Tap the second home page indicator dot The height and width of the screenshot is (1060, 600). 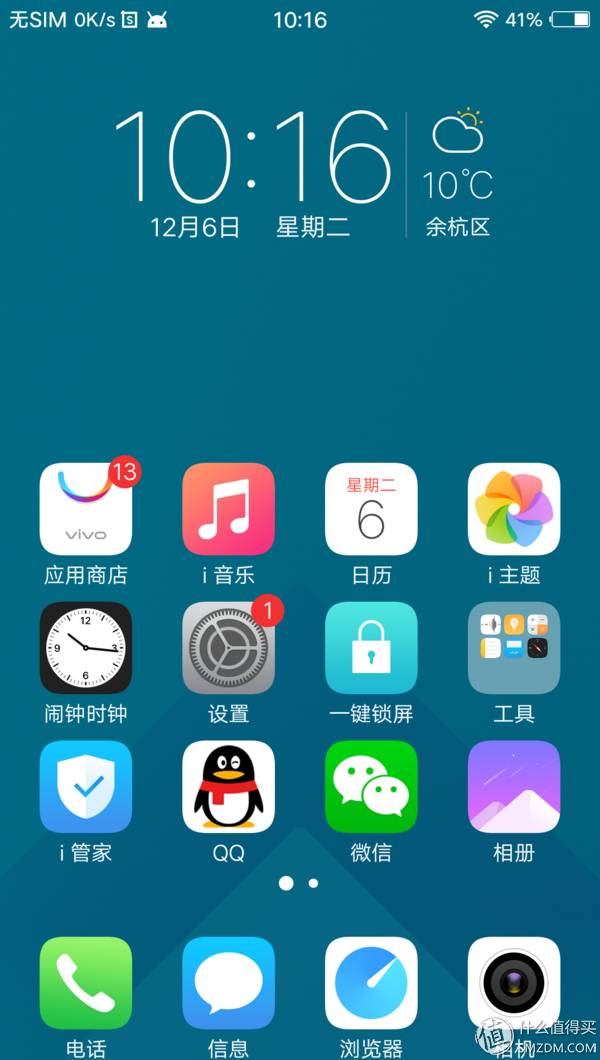pyautogui.click(x=313, y=883)
